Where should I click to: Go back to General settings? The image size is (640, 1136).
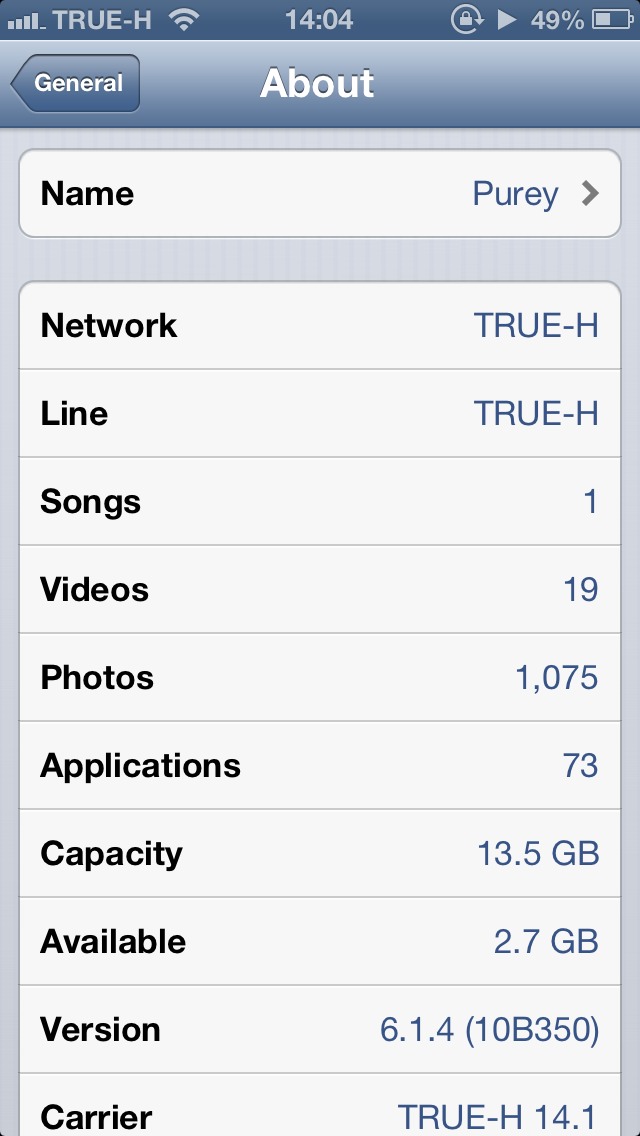[76, 84]
